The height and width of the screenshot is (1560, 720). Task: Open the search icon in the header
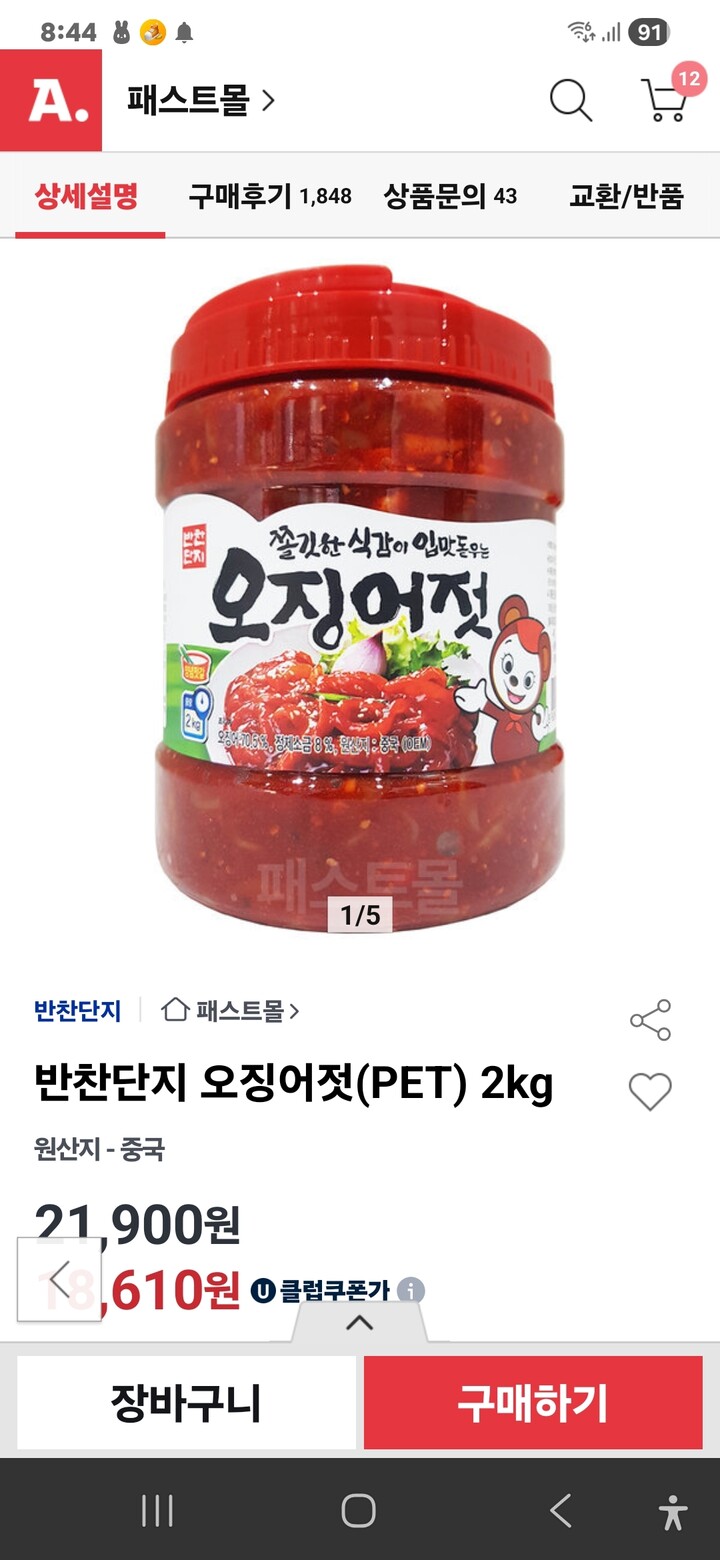pyautogui.click(x=571, y=99)
